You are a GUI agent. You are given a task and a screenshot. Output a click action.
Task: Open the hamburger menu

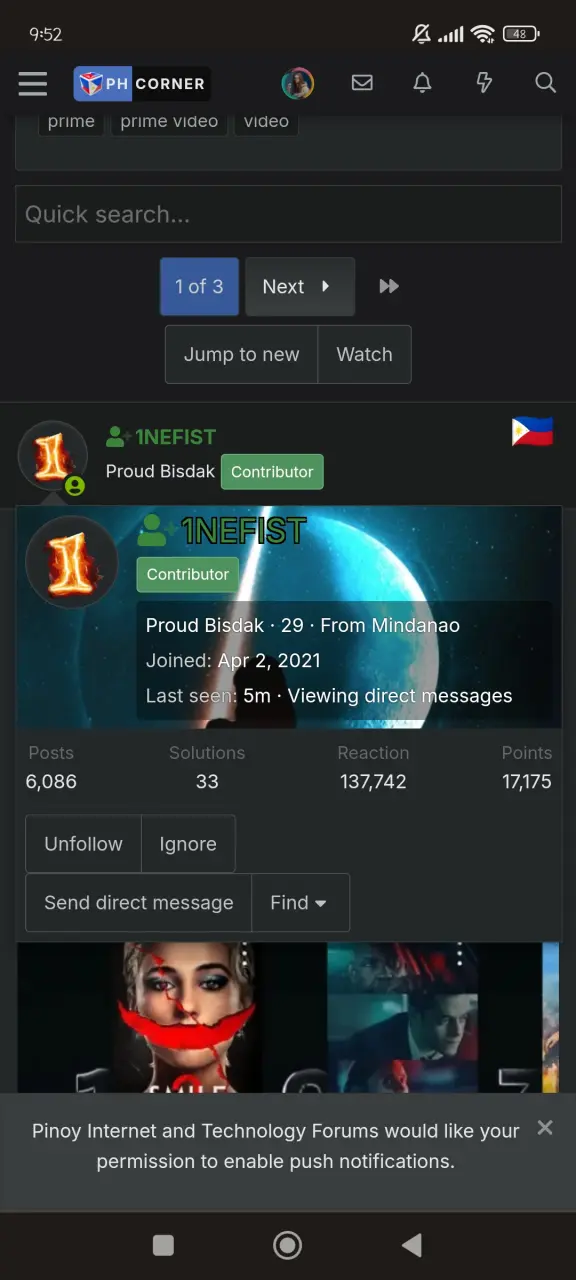coord(33,84)
